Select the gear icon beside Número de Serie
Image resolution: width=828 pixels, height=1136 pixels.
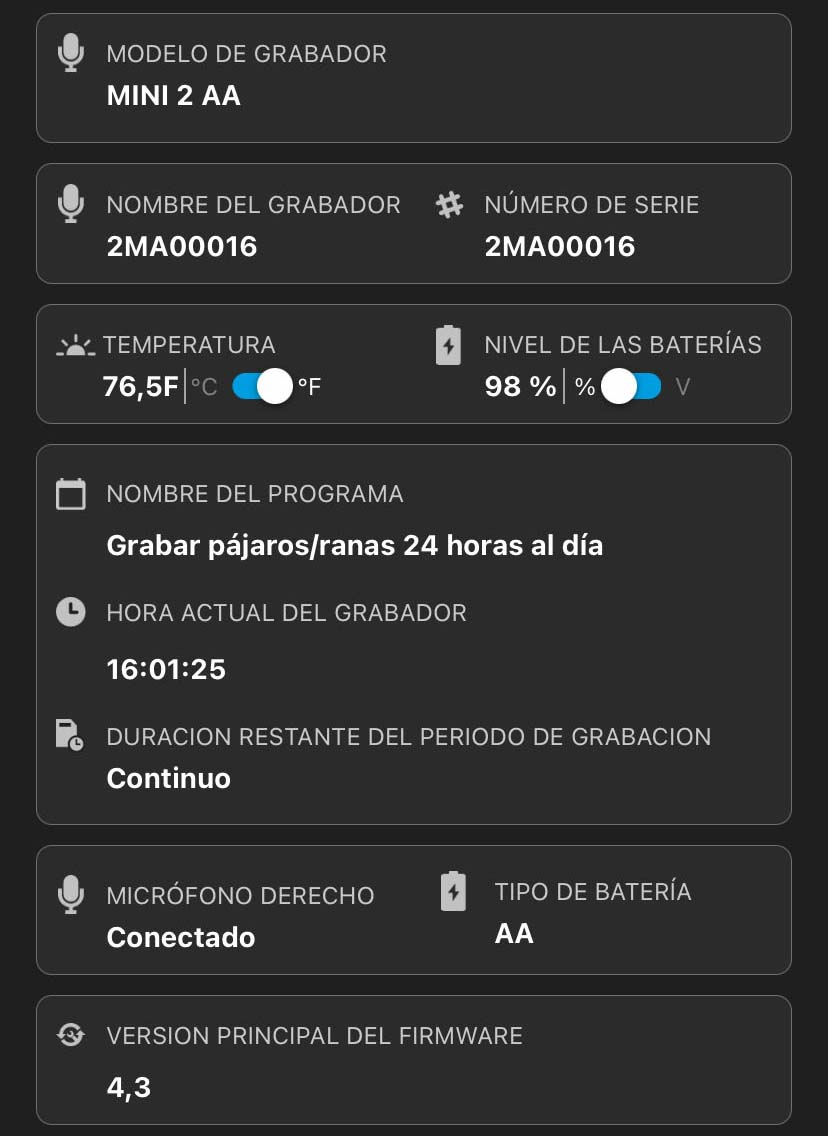pos(449,204)
